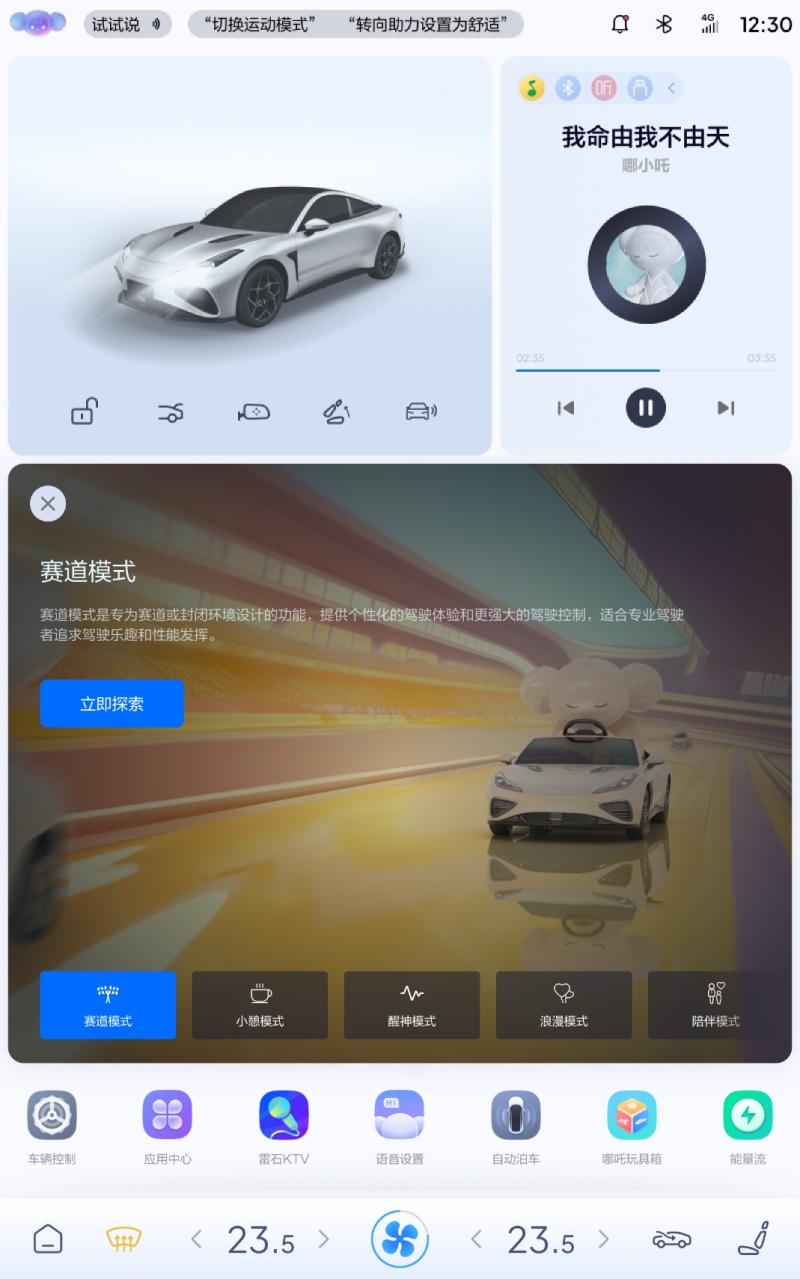Open the fan climate control
800x1279 pixels.
400,1240
